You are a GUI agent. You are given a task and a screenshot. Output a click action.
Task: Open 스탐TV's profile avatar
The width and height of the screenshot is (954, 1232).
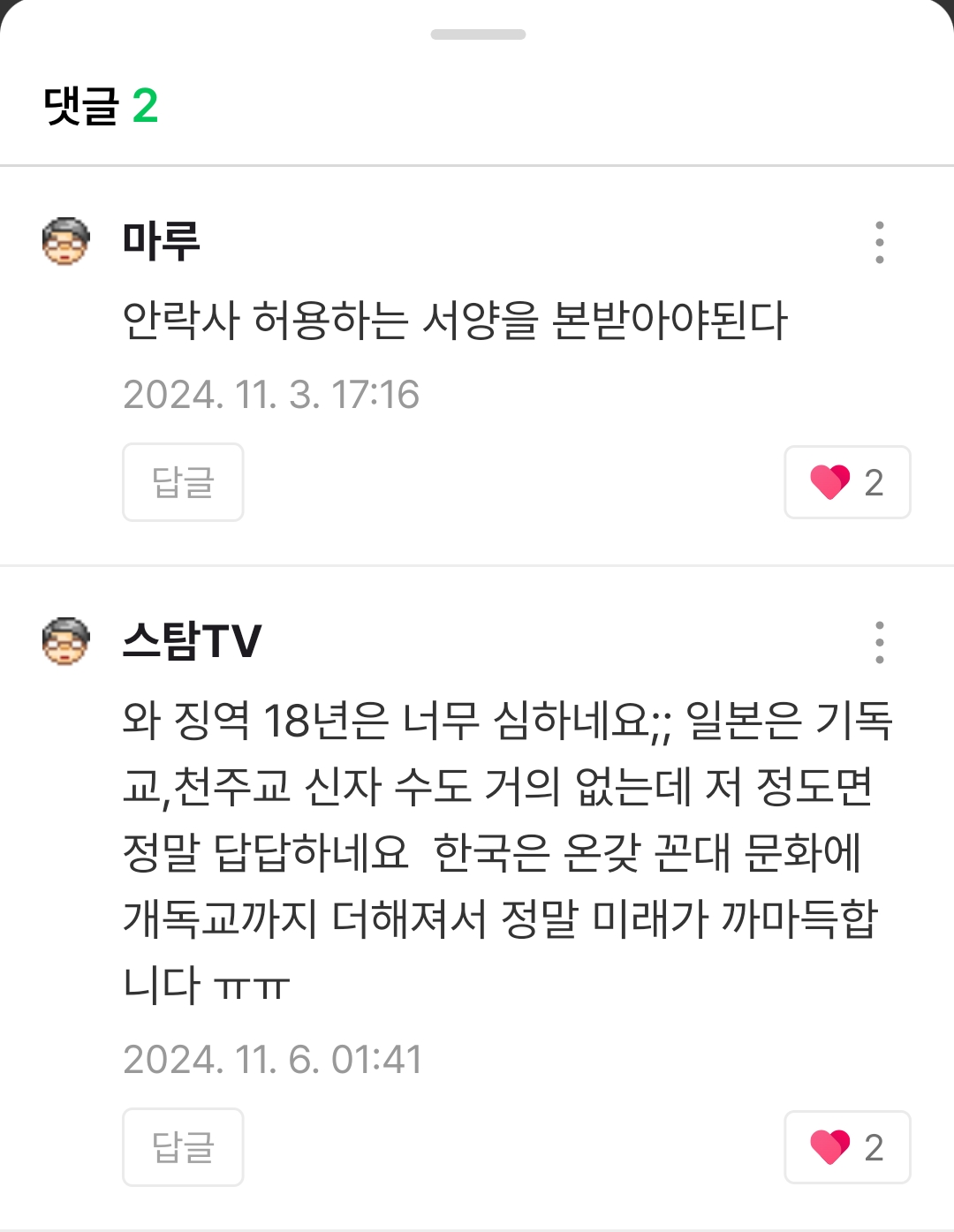click(x=66, y=641)
